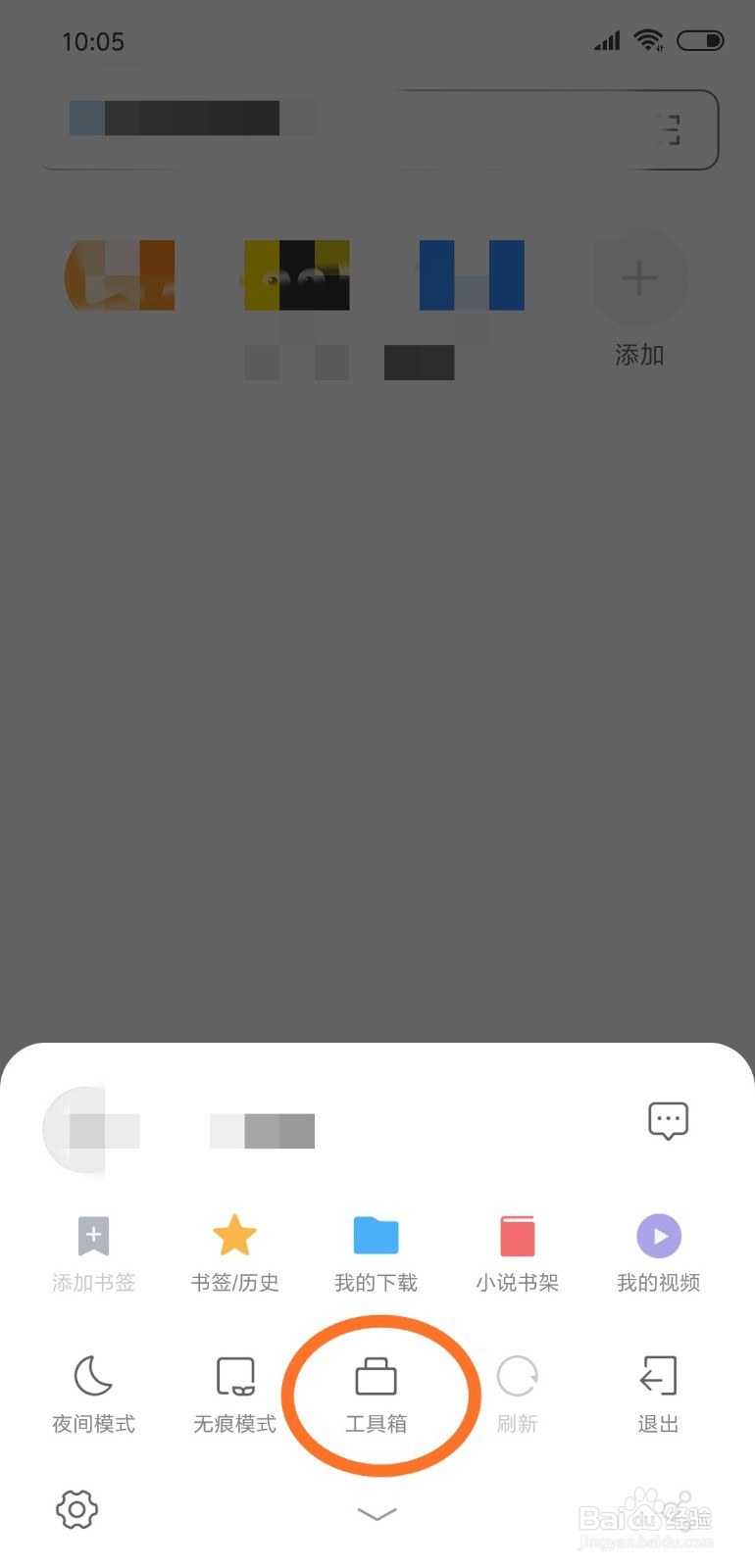Tap the Wi-Fi indicator in the status bar

point(649,40)
